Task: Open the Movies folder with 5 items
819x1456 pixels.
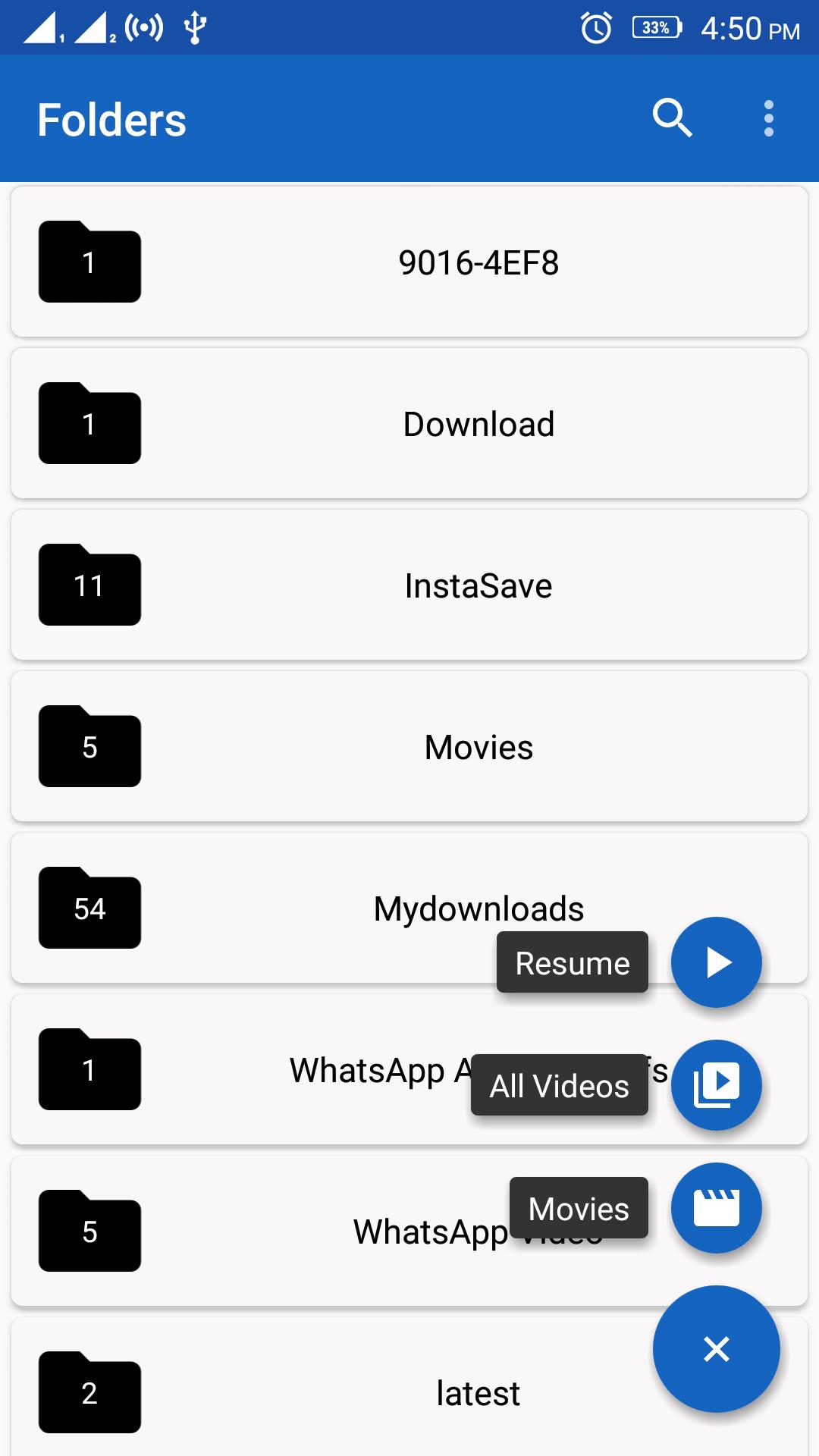Action: (409, 746)
